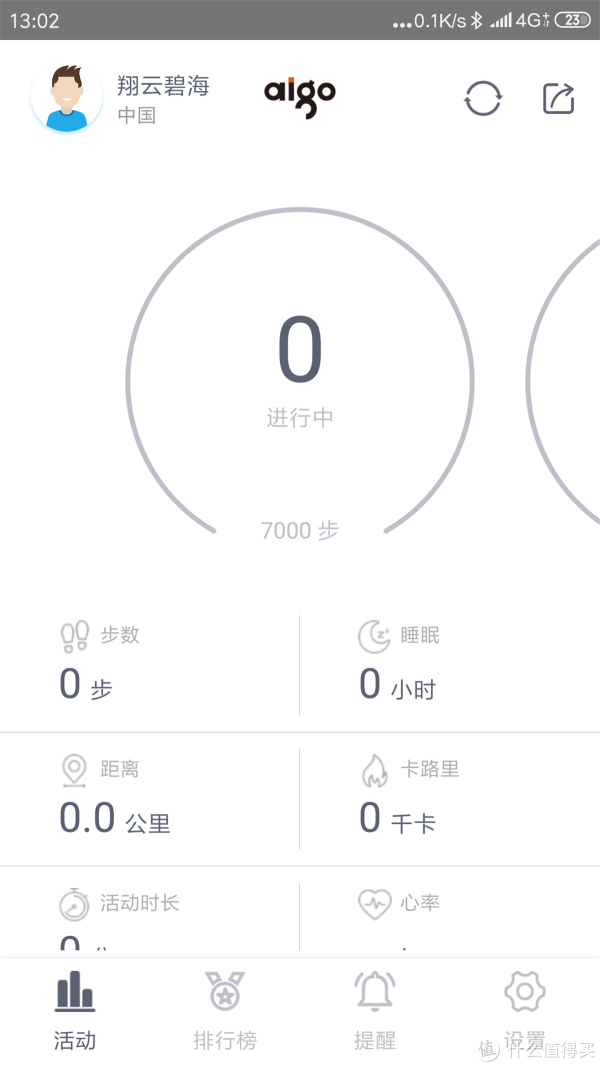This screenshot has height=1067, width=600.
Task: Switch to the 提醒 reminders tab
Action: click(375, 1011)
